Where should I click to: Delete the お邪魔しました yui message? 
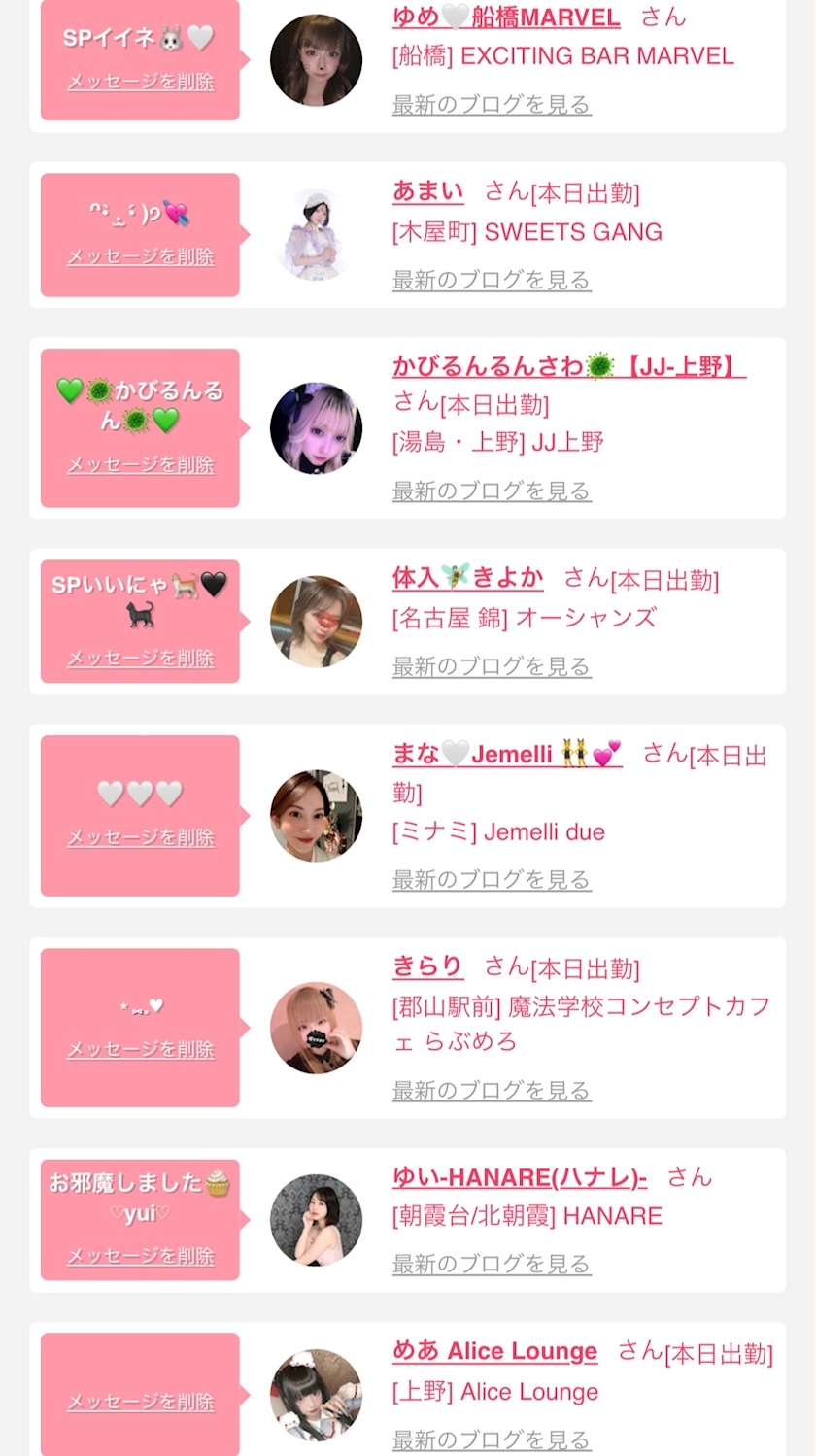(140, 1257)
